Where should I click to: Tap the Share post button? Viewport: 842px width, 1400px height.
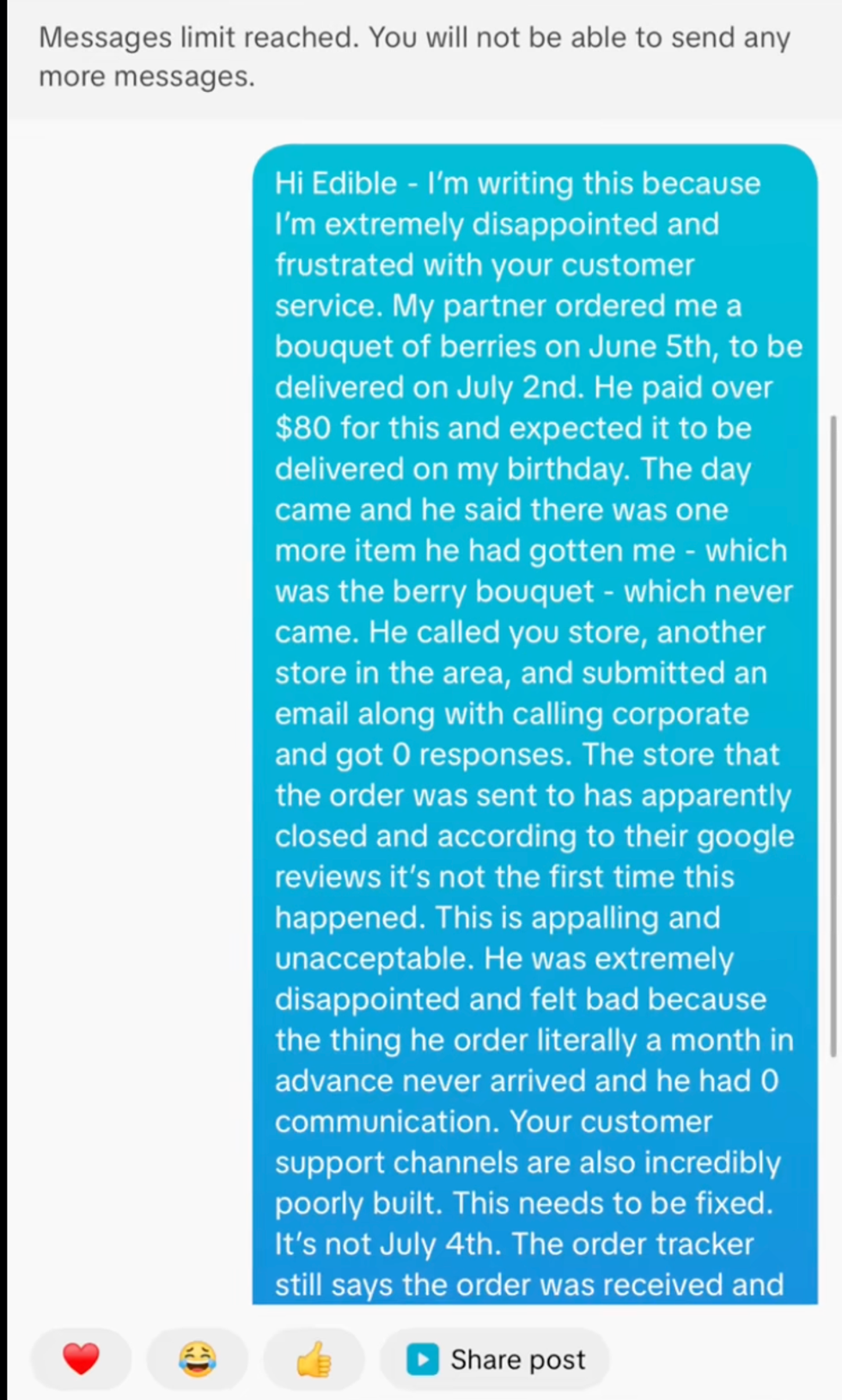[496, 1359]
